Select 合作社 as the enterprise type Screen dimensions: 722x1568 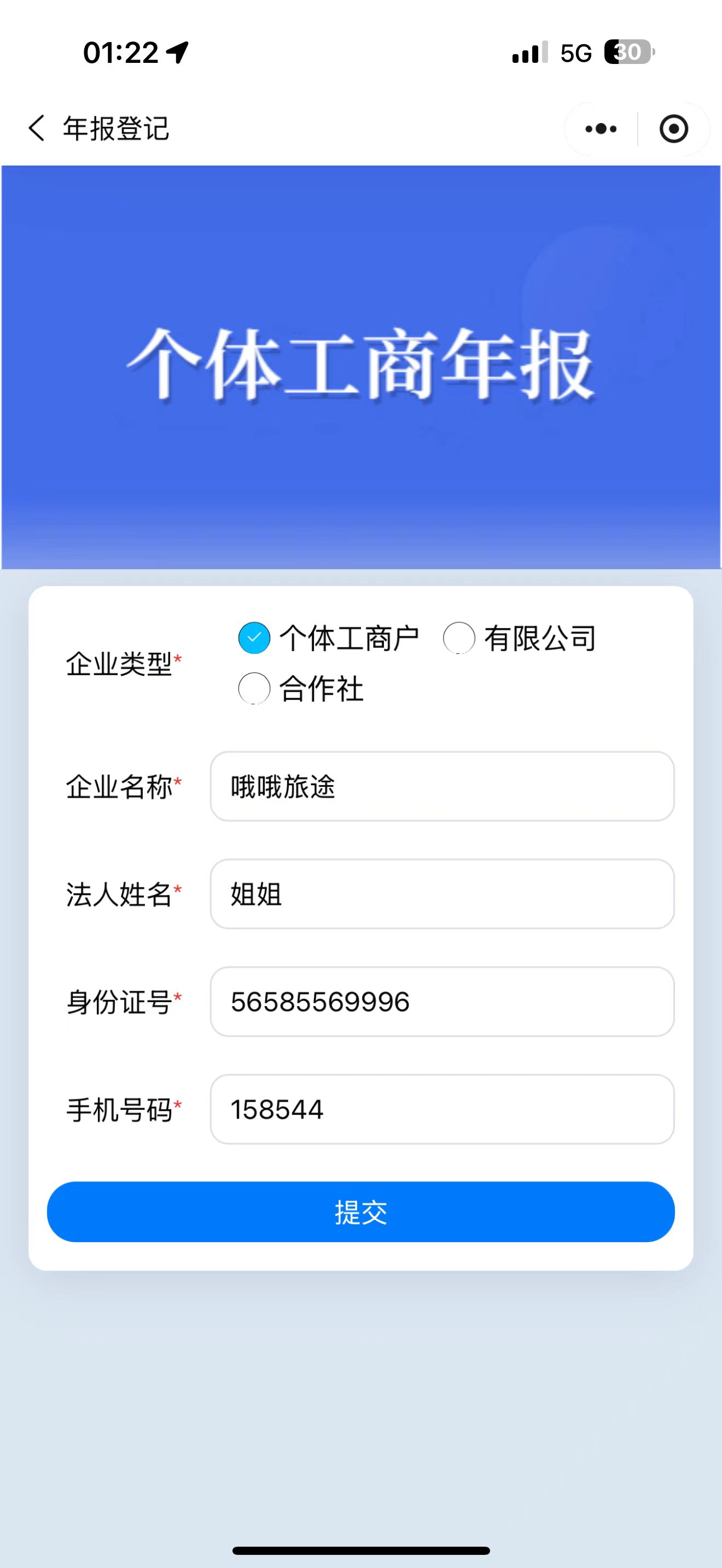coord(254,688)
